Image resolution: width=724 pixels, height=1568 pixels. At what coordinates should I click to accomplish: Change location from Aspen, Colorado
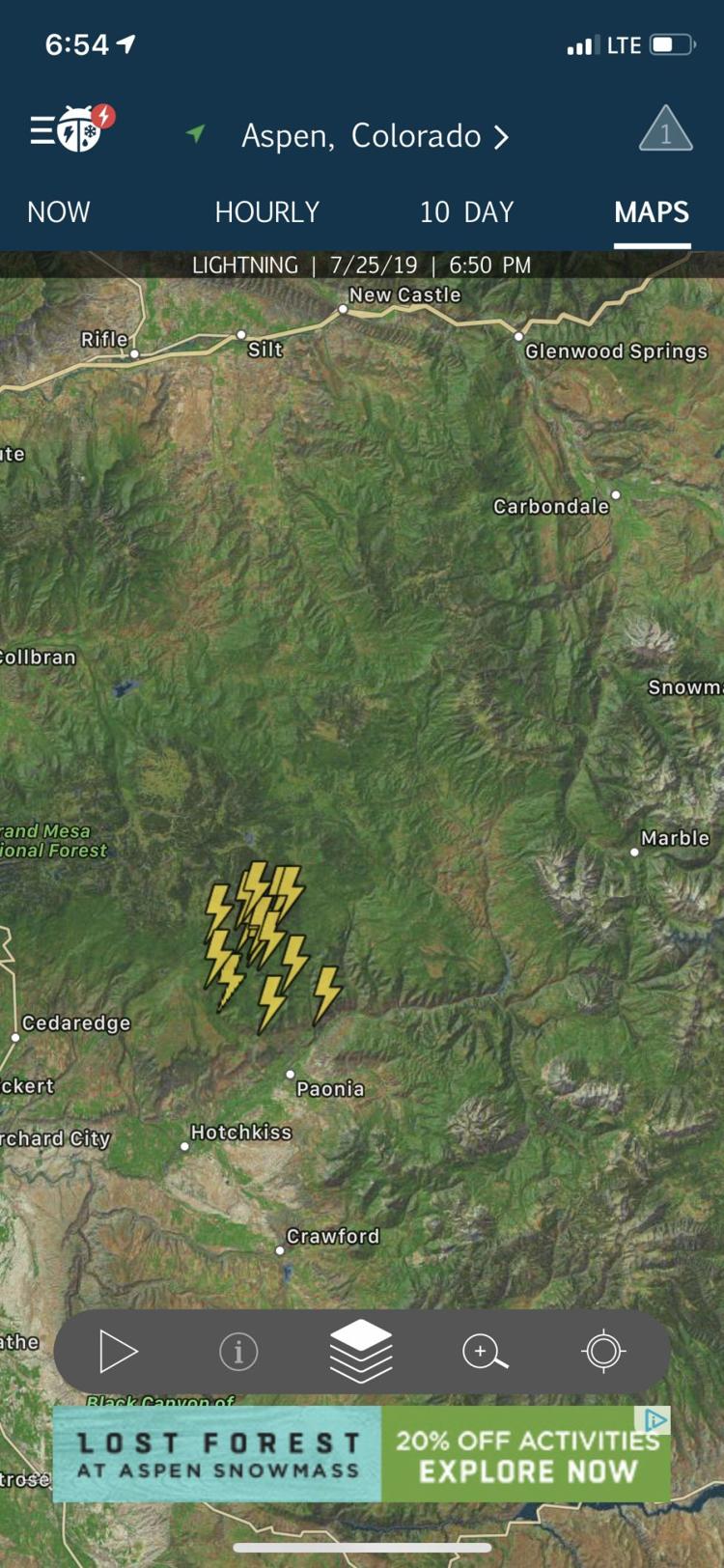point(375,136)
